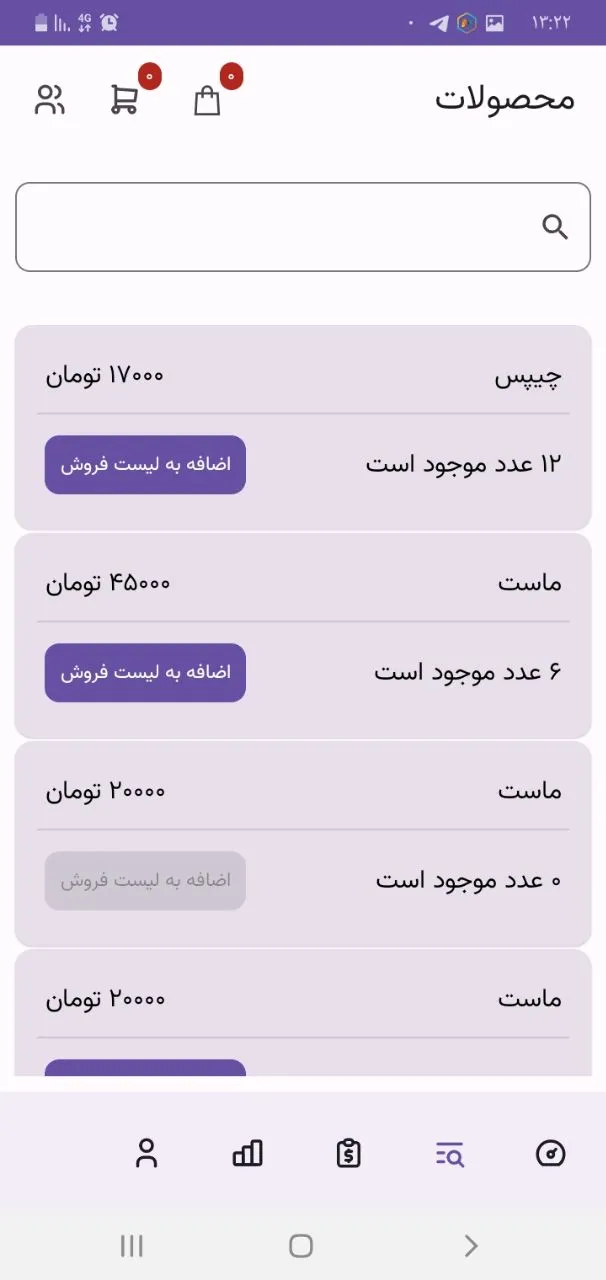Go to the system home screen
The width and height of the screenshot is (606, 1280).
point(301,1246)
